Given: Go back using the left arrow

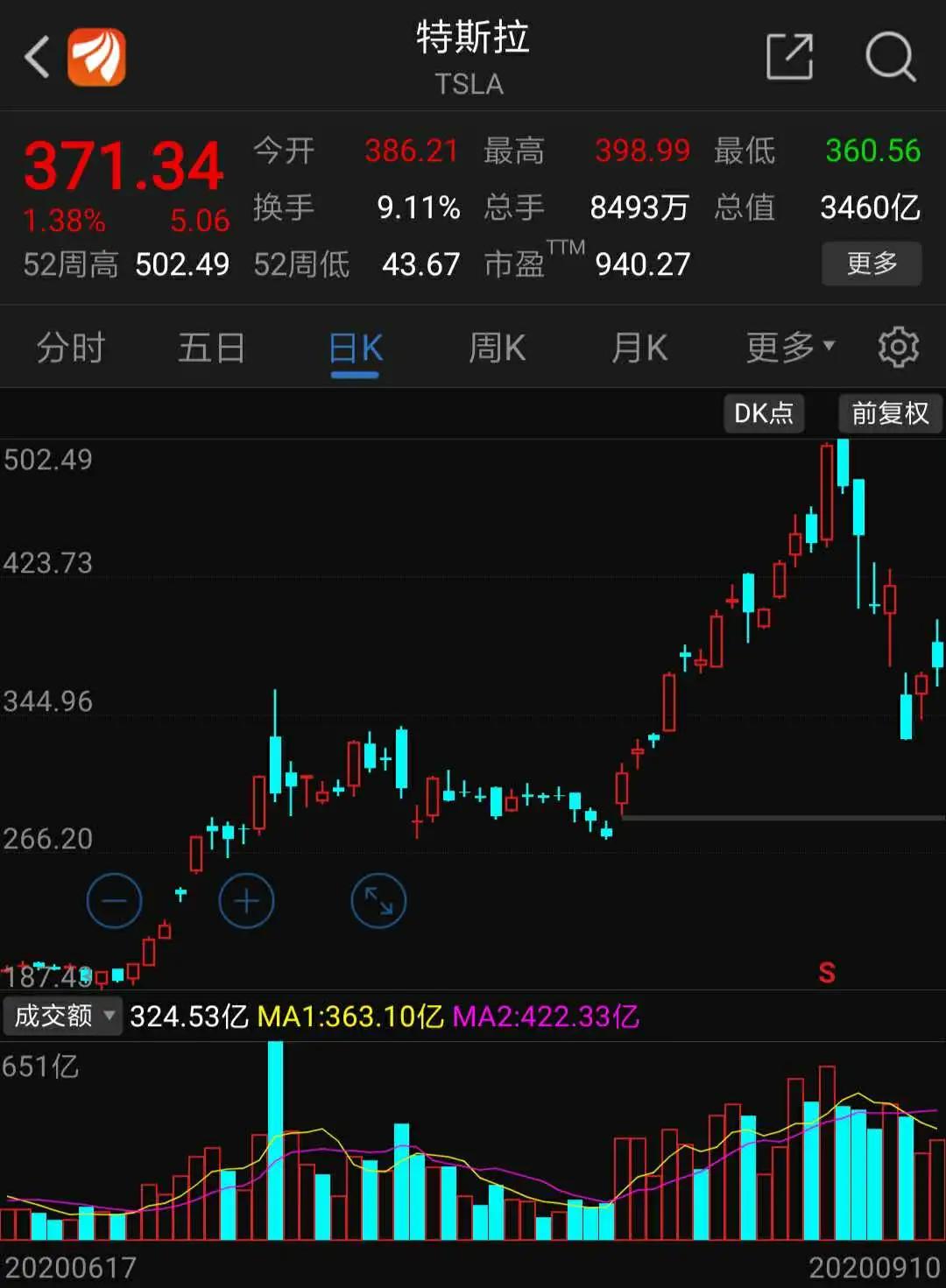Looking at the screenshot, I should click(35, 55).
